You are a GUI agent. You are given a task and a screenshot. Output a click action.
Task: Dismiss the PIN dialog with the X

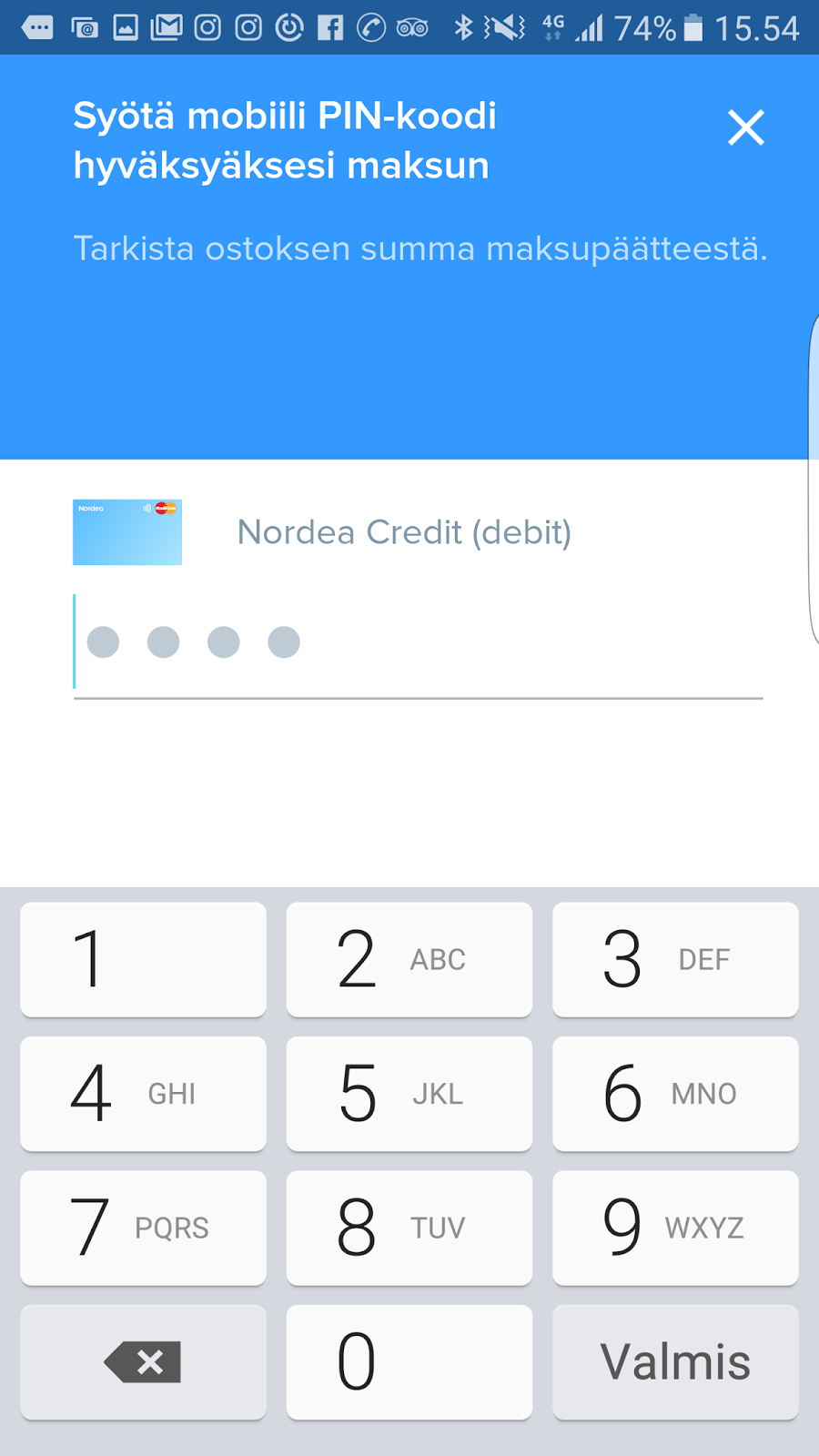746,127
